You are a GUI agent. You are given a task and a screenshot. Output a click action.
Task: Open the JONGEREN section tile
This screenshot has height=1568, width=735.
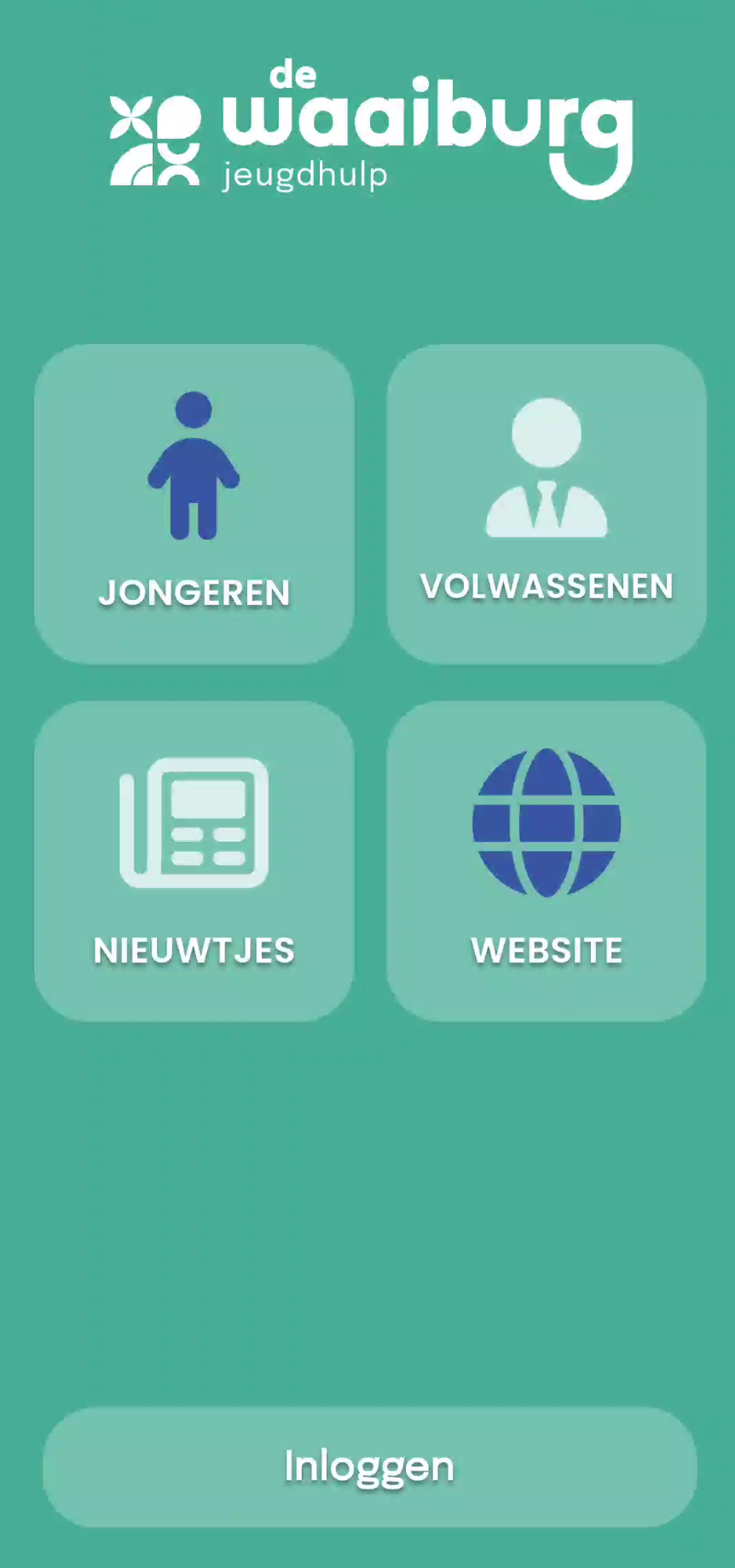(x=193, y=503)
